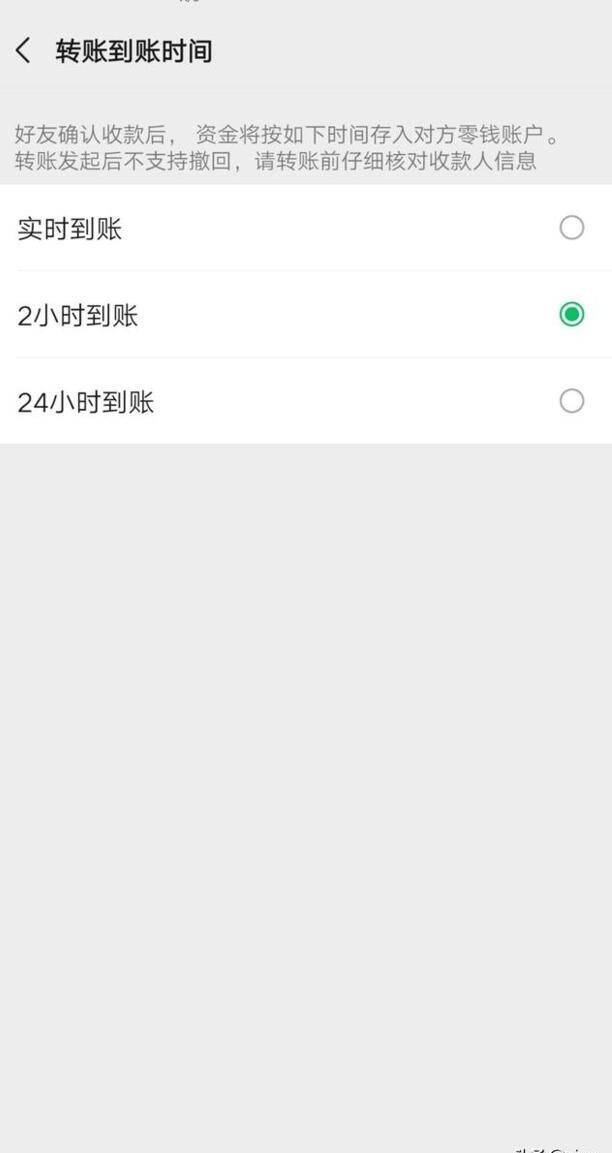Pick 24小时到账 option

[571, 402]
